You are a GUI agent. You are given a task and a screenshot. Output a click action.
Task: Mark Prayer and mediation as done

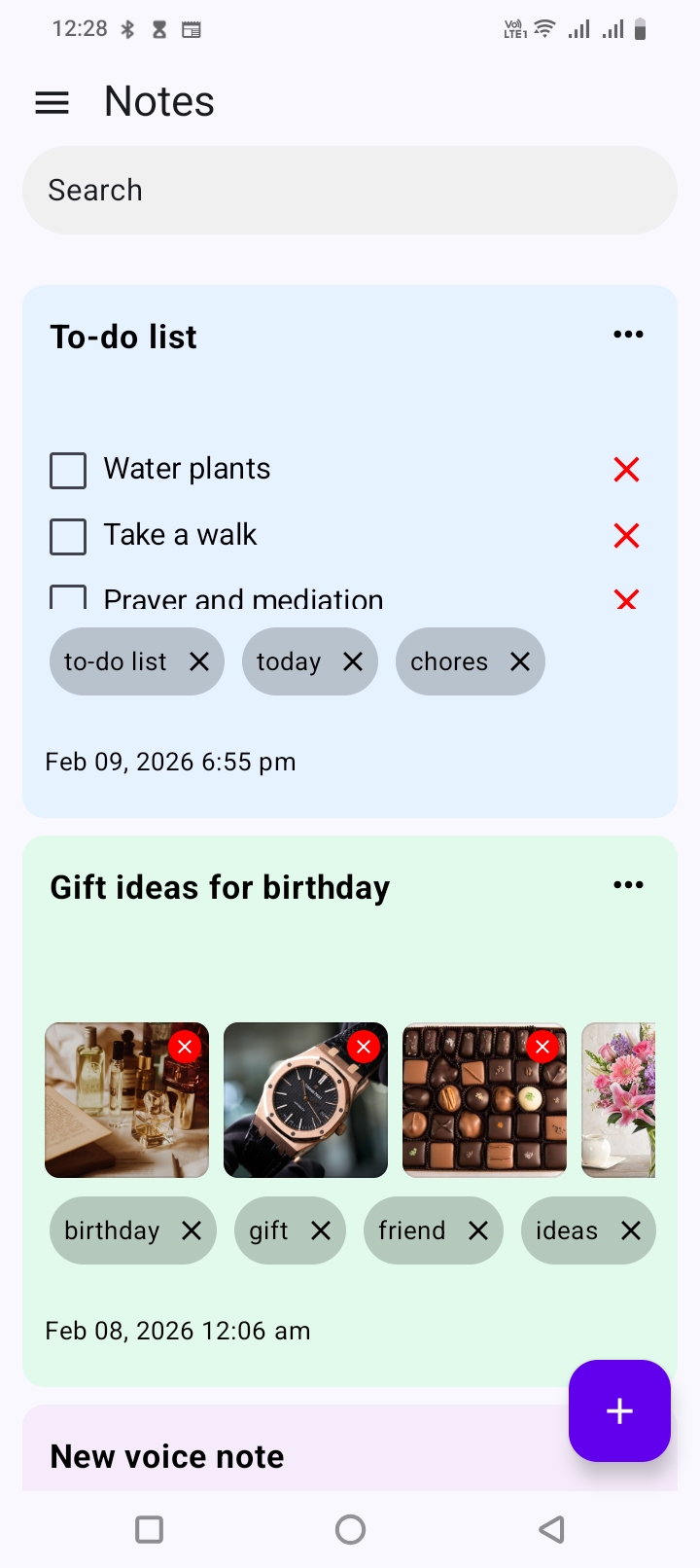click(67, 598)
